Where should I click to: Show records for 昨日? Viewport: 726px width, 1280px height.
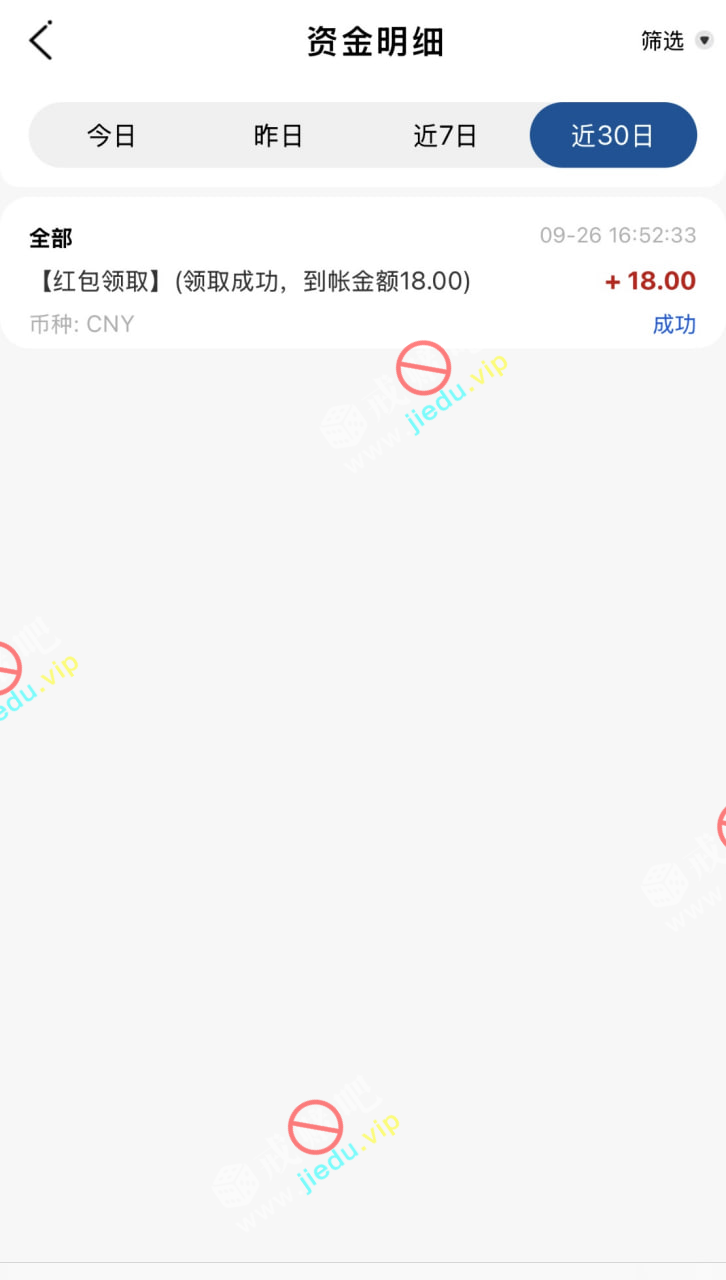coord(278,135)
